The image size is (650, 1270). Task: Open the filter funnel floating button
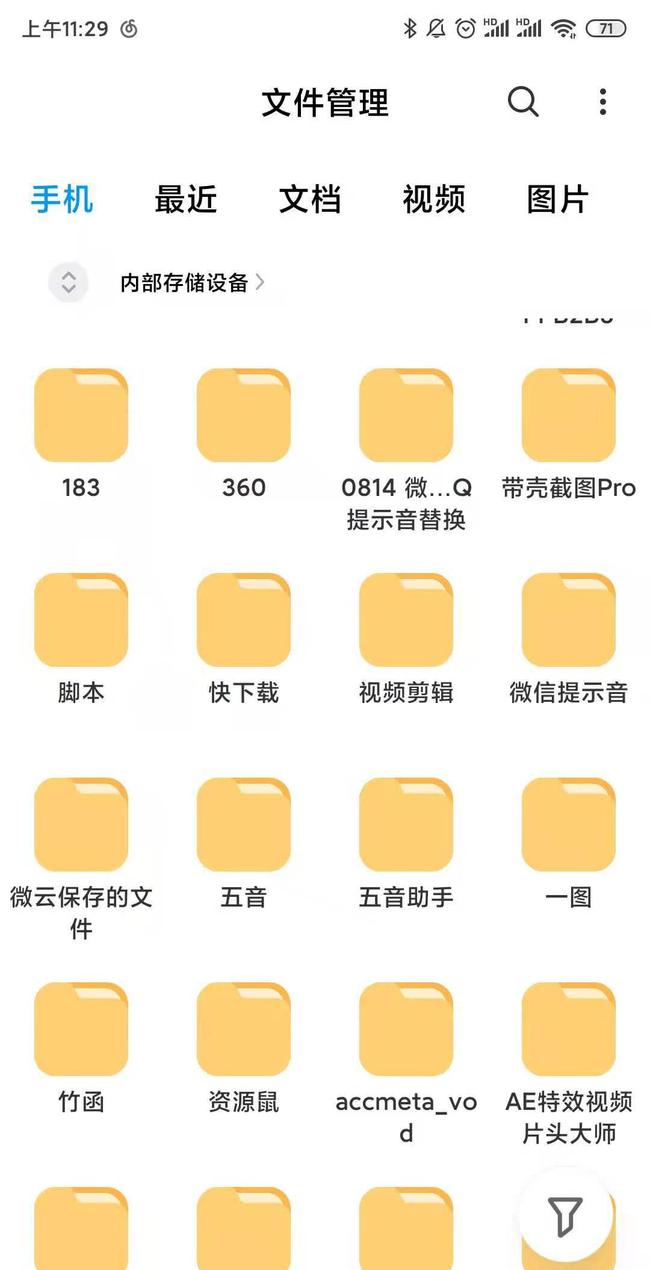[565, 1216]
